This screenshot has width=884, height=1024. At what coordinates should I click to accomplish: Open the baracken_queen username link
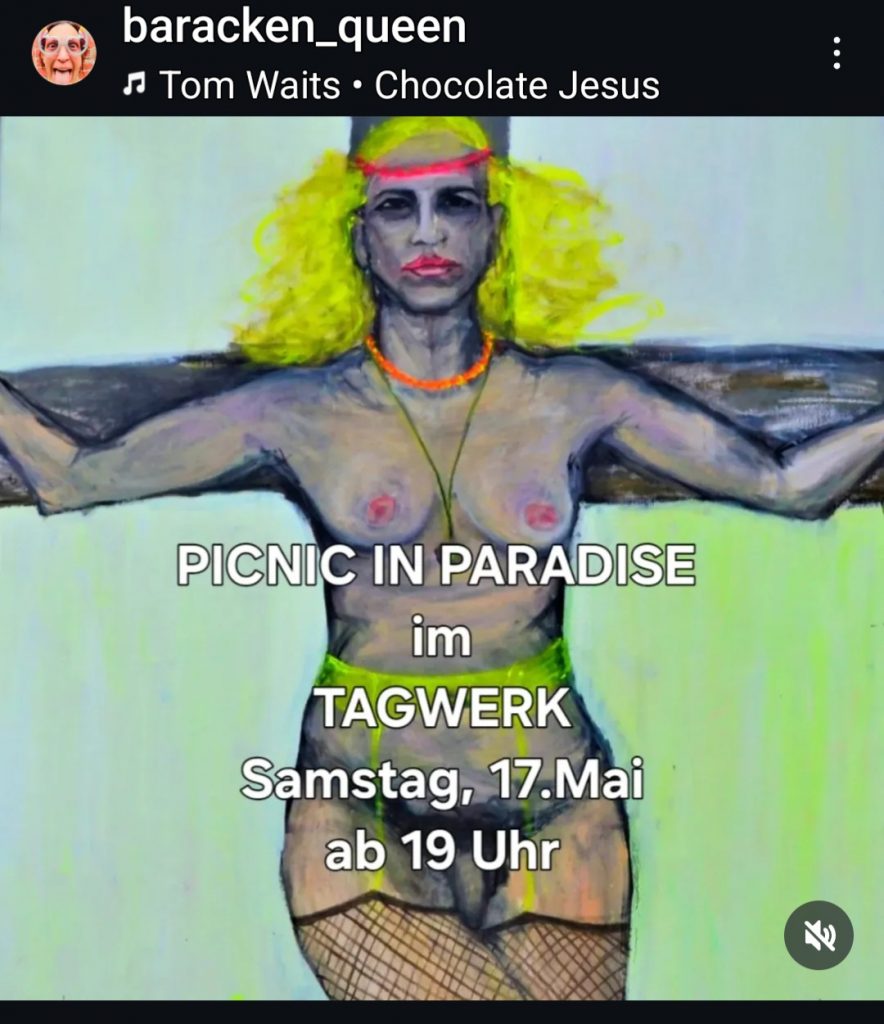(x=294, y=26)
